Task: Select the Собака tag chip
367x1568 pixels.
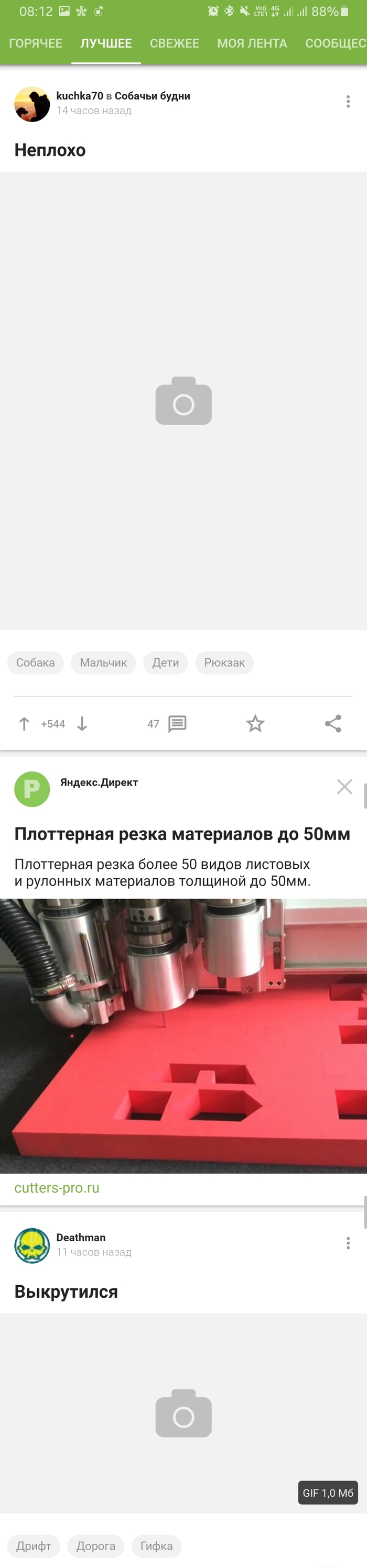Action: (x=35, y=662)
